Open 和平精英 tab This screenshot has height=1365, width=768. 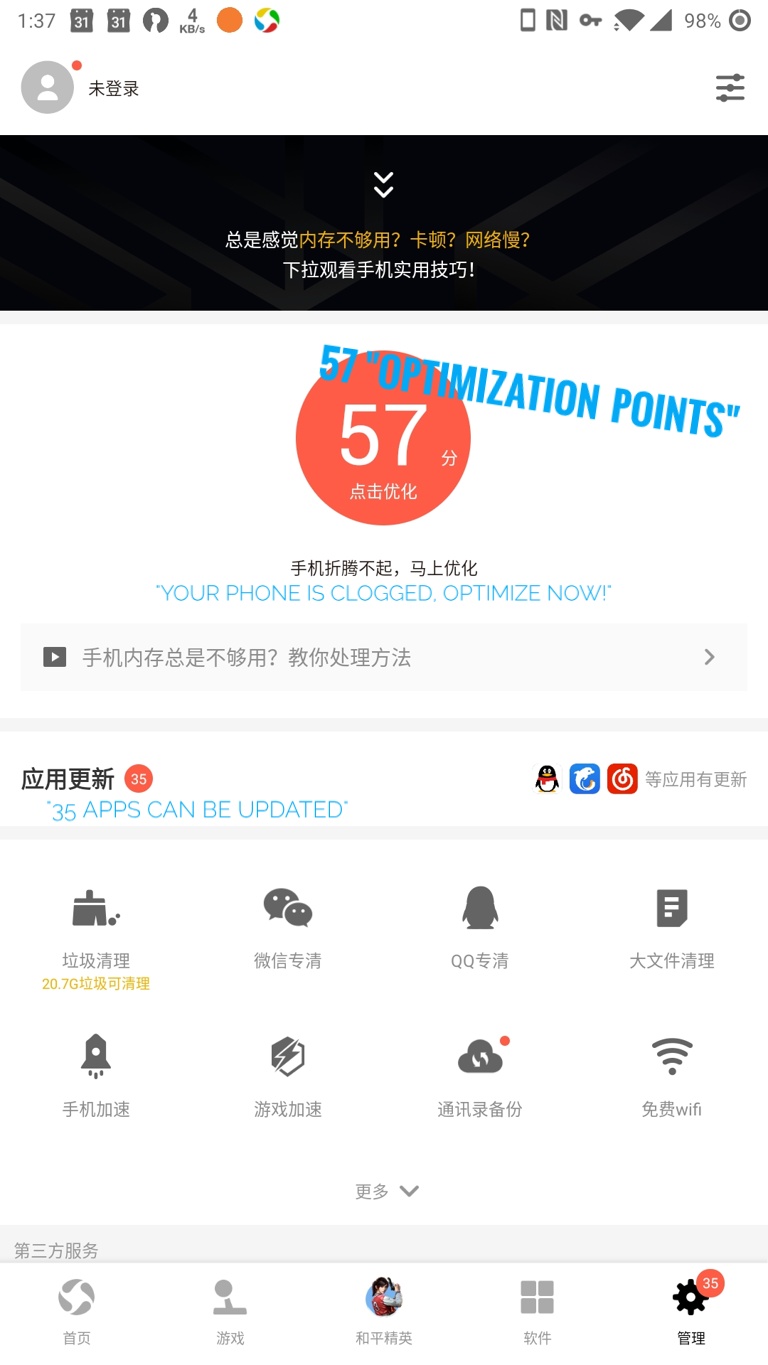coord(384,1312)
